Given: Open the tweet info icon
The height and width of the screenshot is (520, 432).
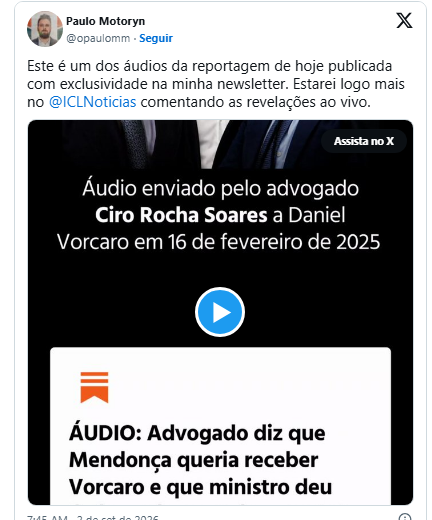Looking at the screenshot, I should pos(405,517).
